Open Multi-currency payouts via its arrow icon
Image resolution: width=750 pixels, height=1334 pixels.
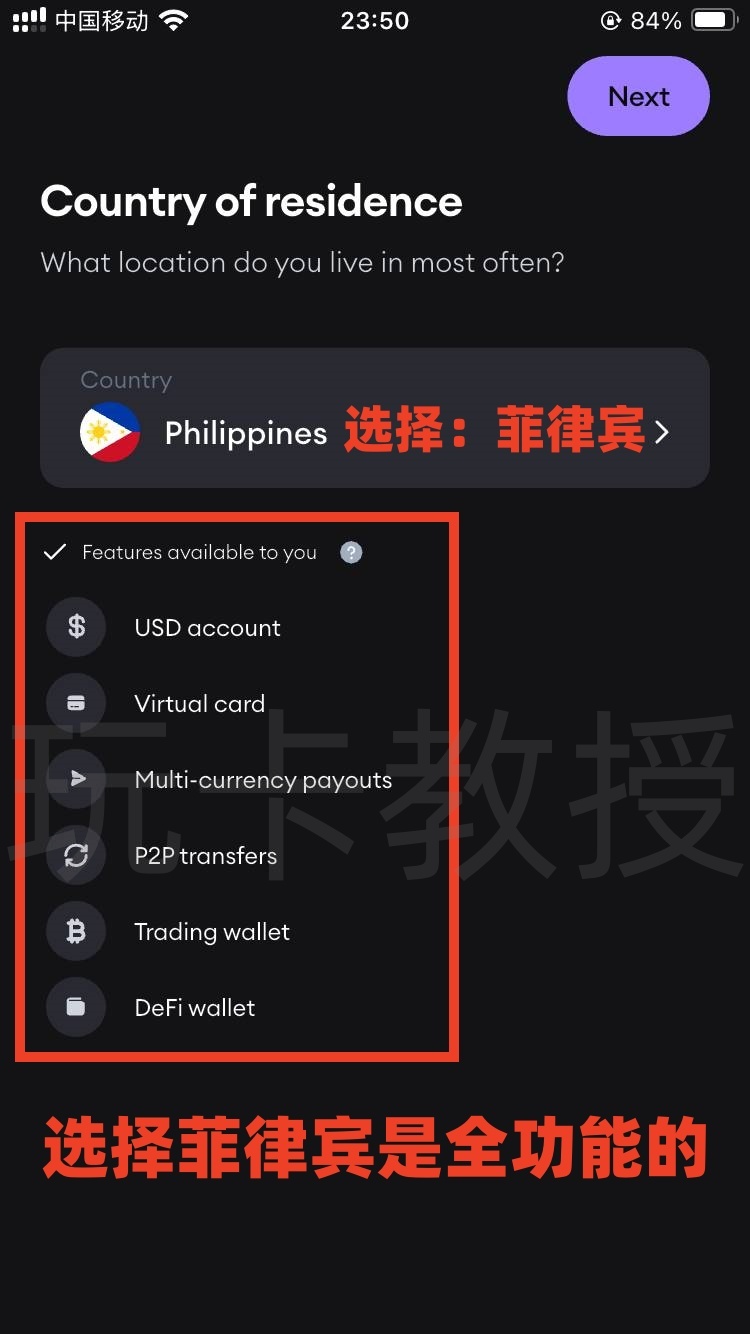pyautogui.click(x=76, y=778)
